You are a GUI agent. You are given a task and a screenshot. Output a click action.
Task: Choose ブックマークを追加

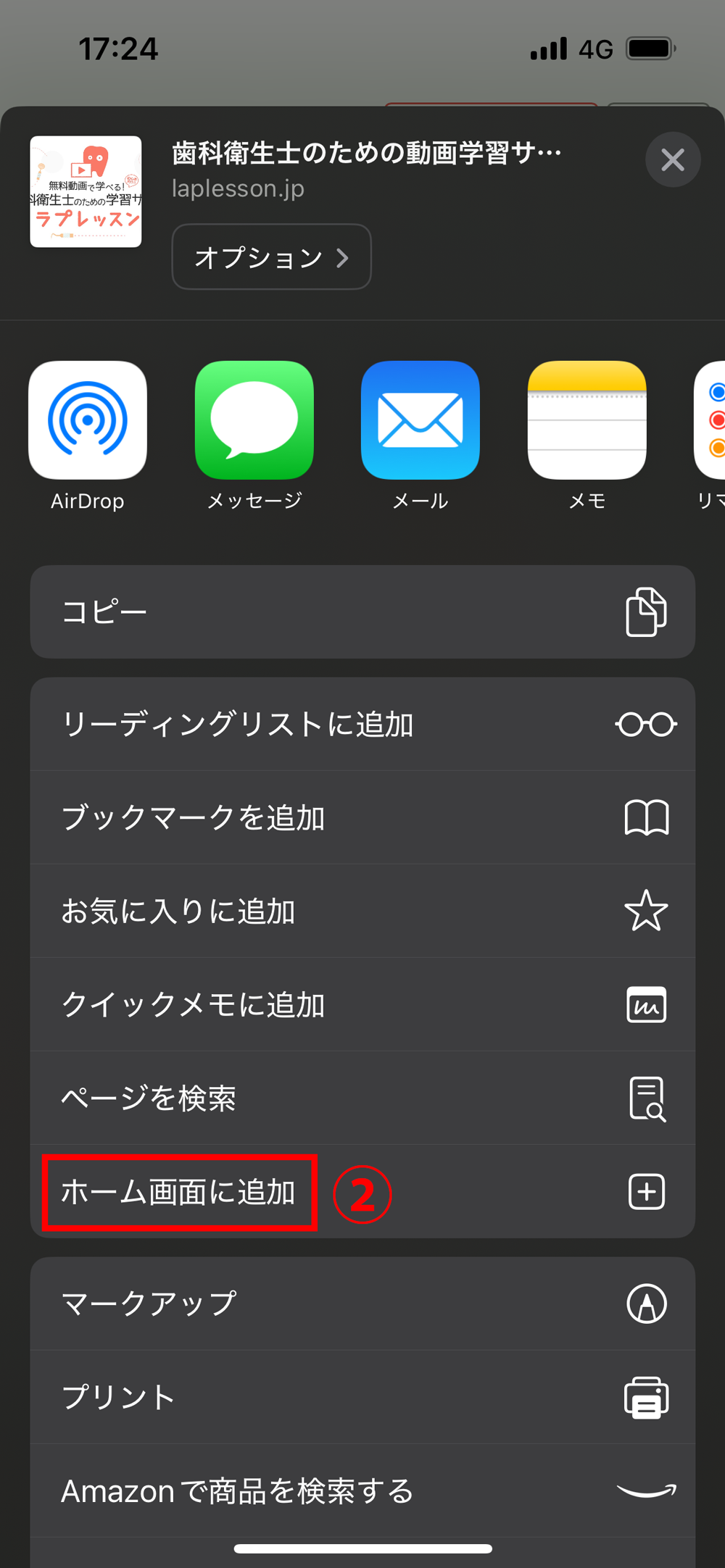click(362, 817)
